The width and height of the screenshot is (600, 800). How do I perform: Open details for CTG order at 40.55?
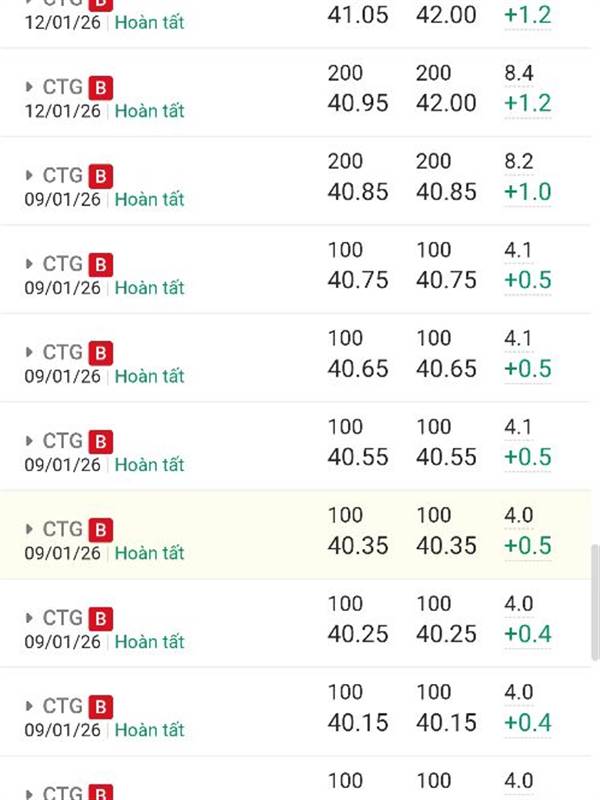pyautogui.click(x=30, y=441)
